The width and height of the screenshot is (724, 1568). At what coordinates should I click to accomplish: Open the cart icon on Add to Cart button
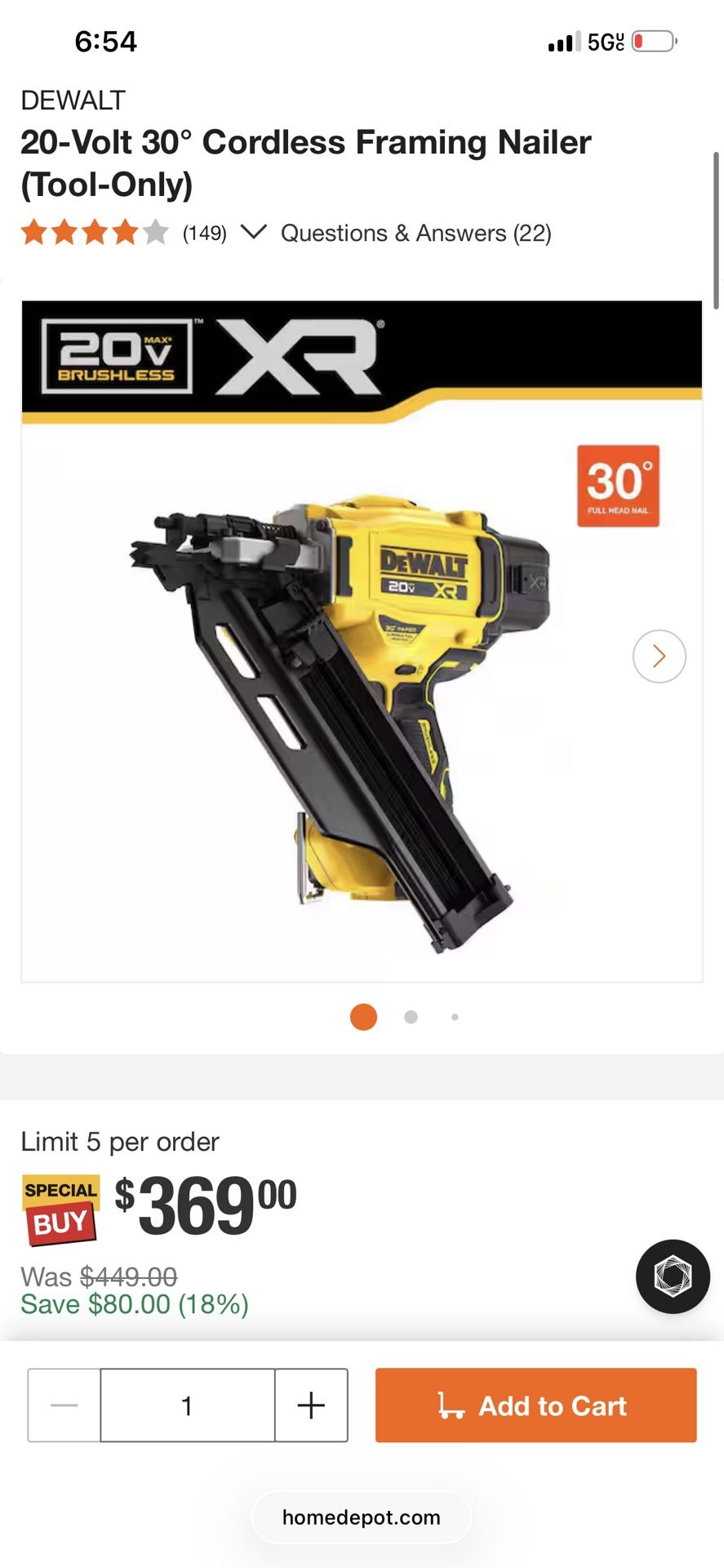pos(451,1405)
